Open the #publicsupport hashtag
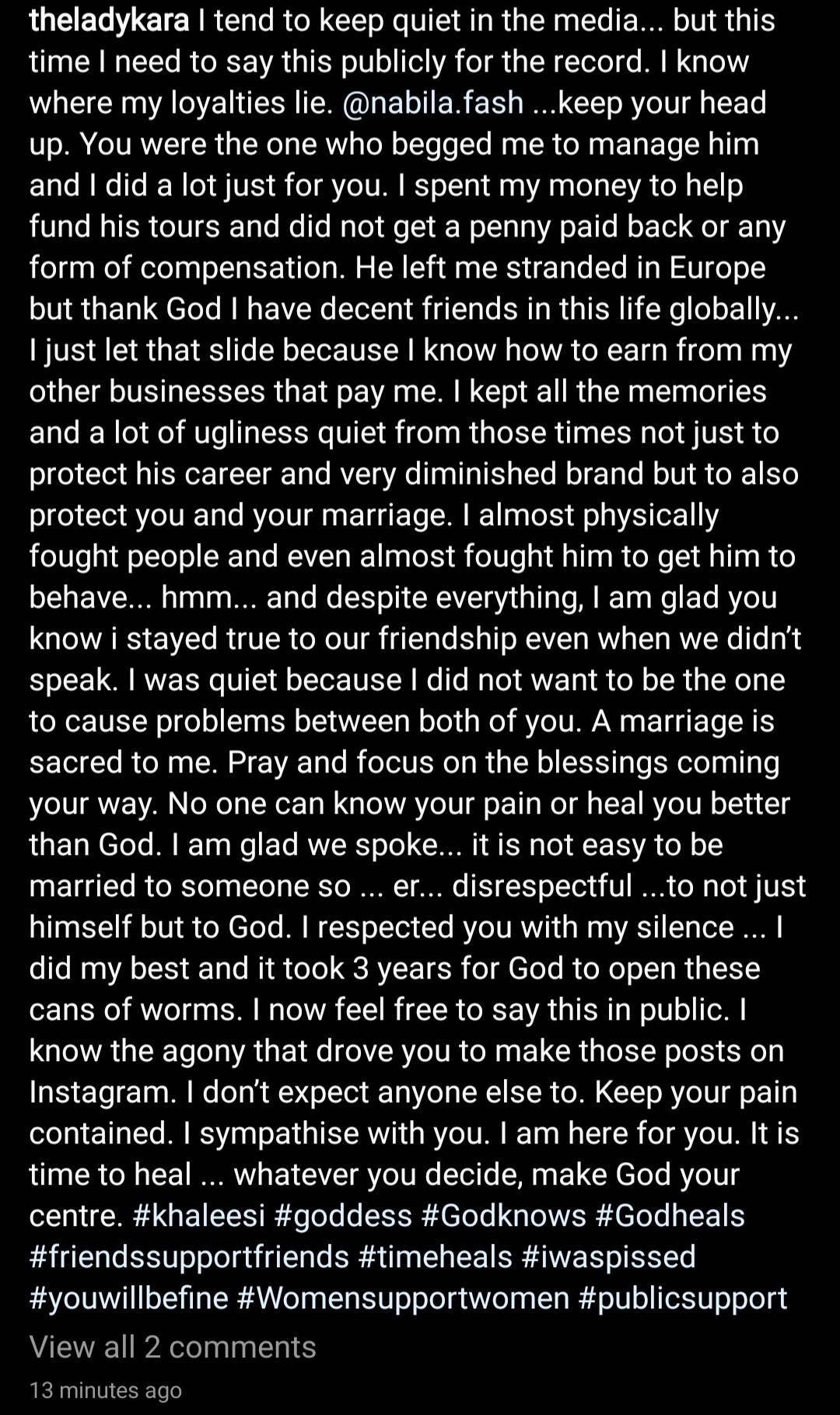 (682, 1298)
